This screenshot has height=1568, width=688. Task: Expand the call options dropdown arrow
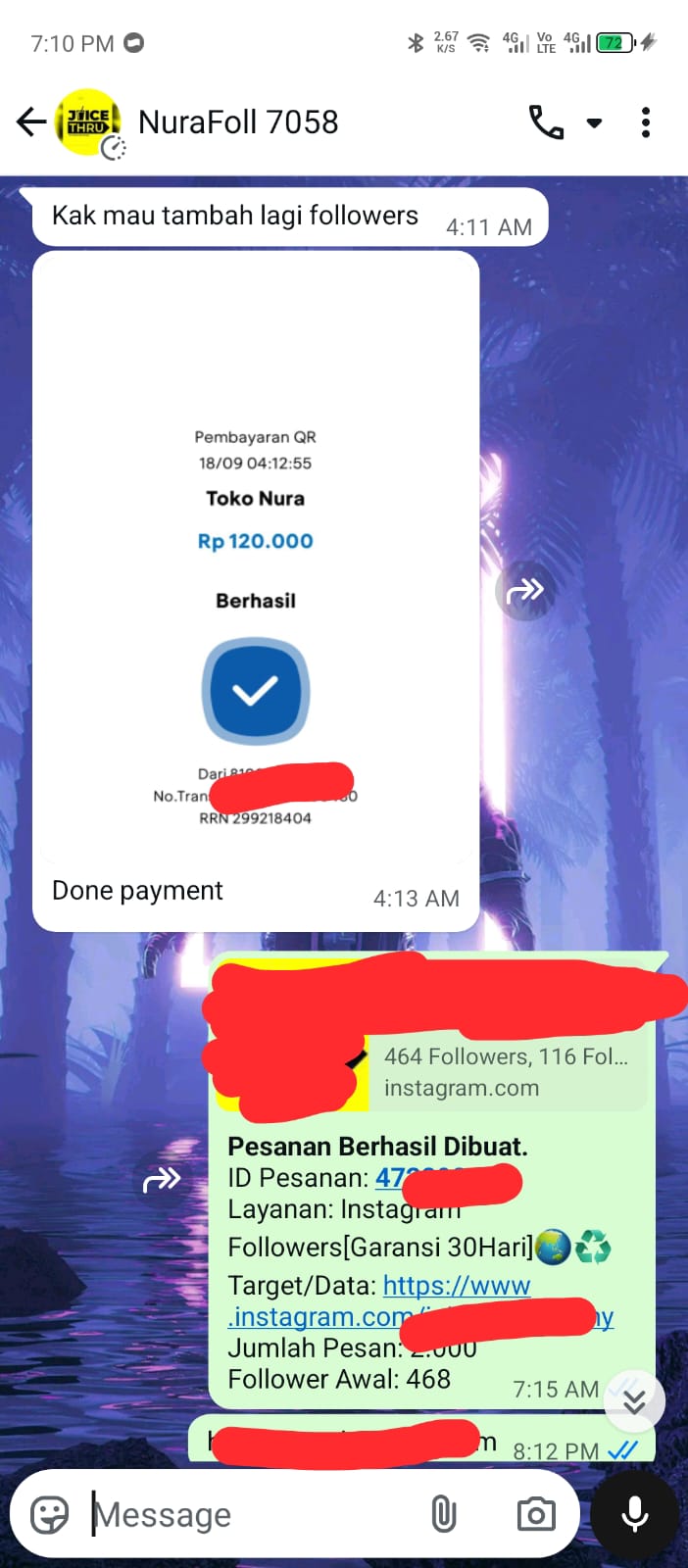click(594, 123)
